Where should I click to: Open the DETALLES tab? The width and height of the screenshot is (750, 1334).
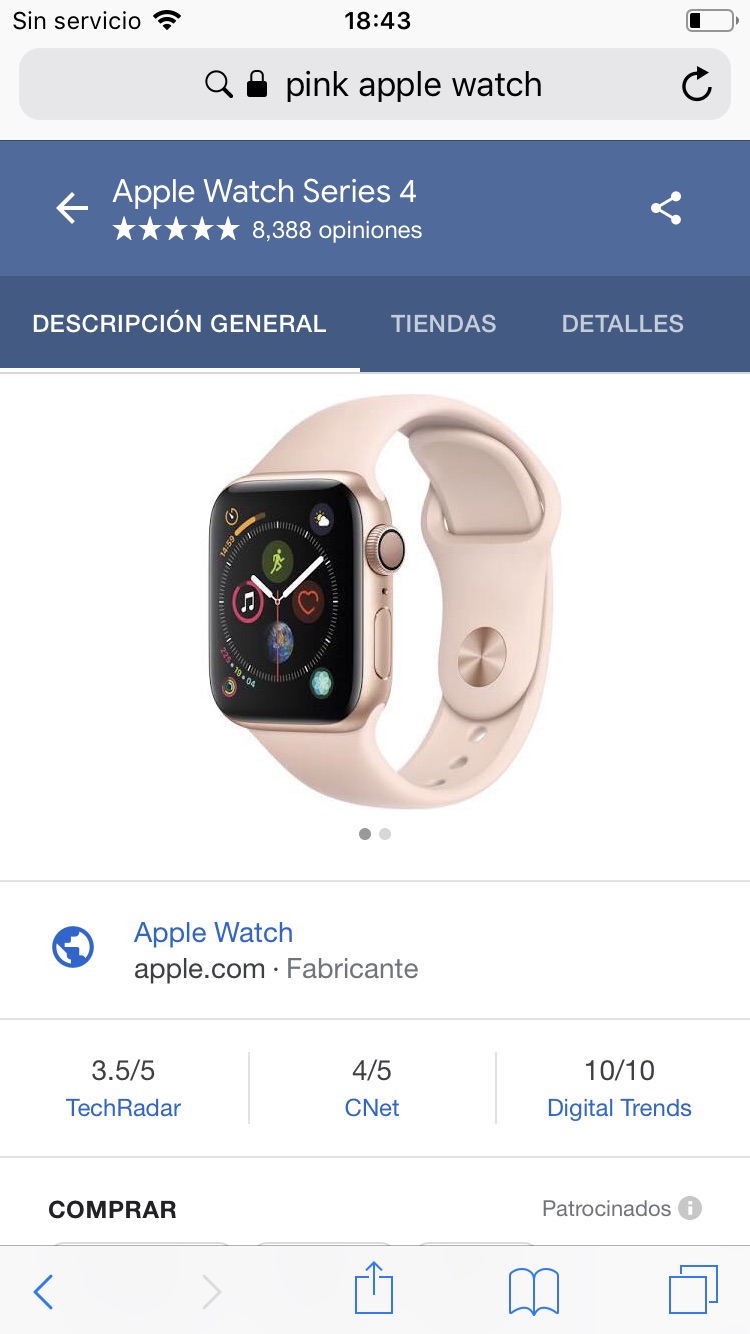[x=623, y=324]
